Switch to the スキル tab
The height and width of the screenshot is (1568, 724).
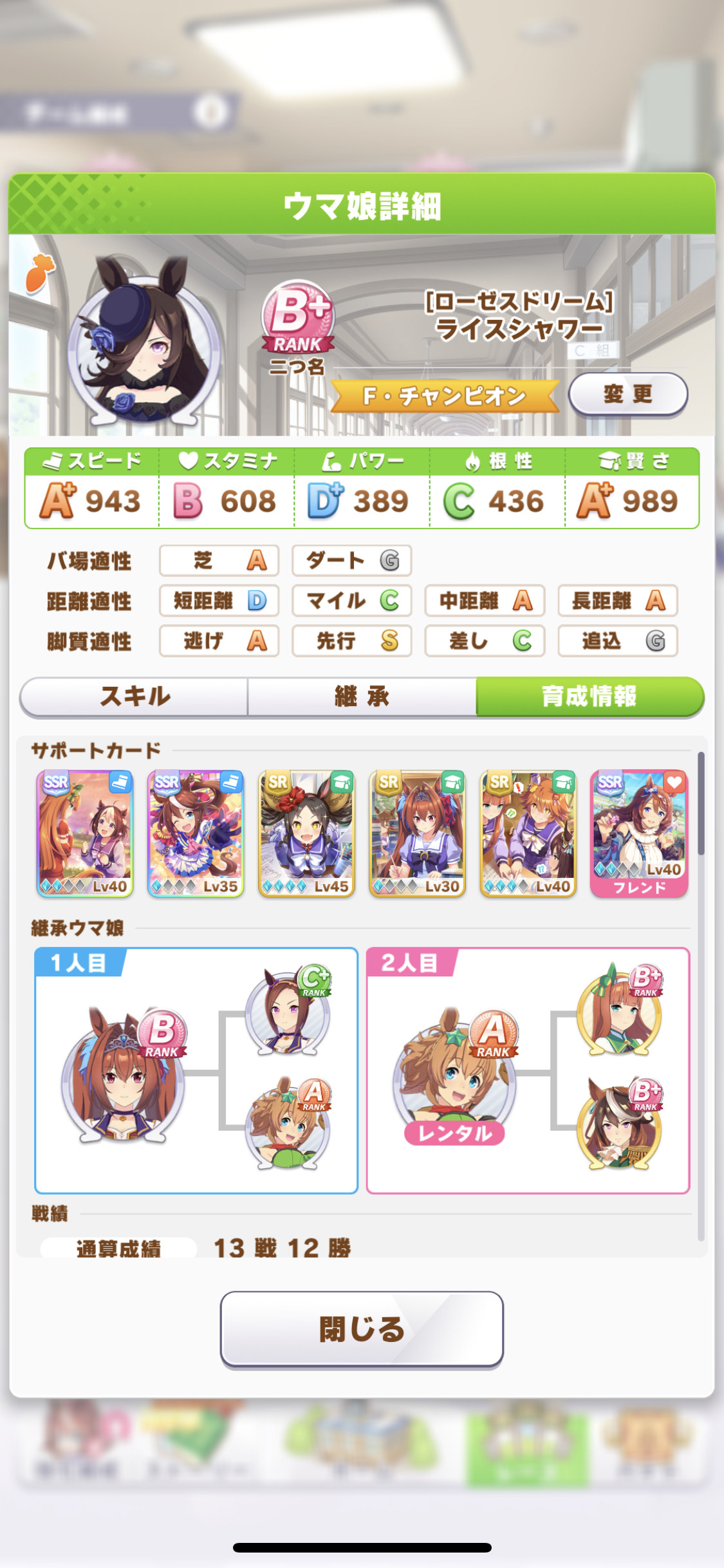click(x=135, y=696)
